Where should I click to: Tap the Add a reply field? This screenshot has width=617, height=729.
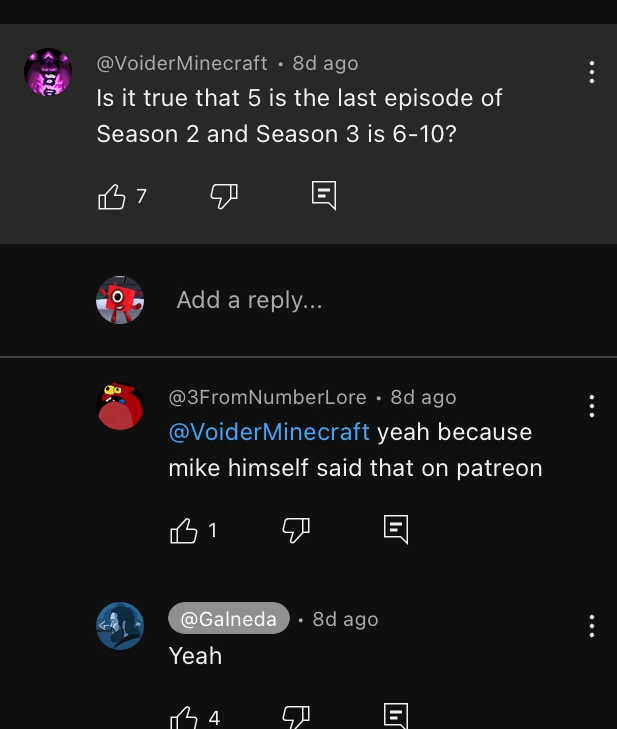tap(250, 300)
